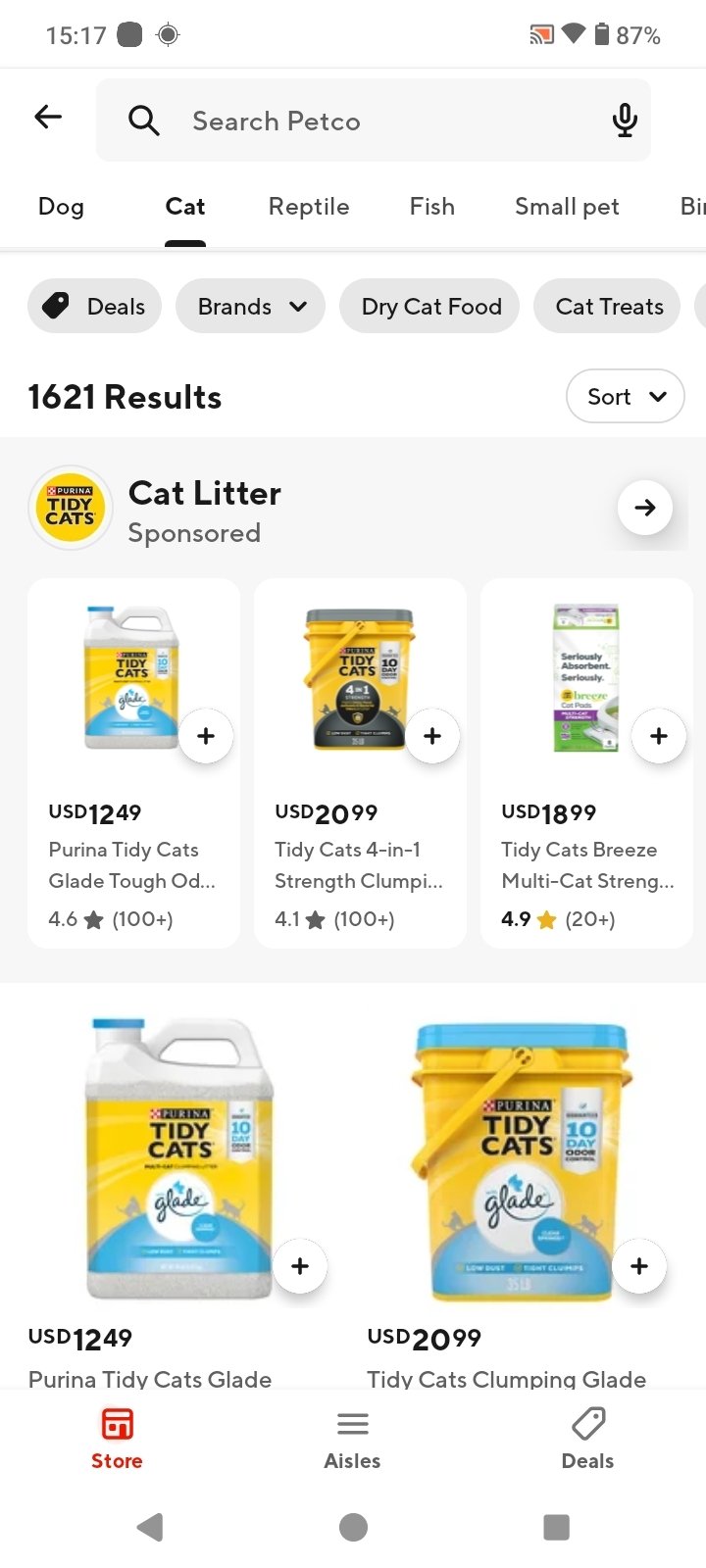Image resolution: width=706 pixels, height=1568 pixels.
Task: Select the Dry Cat Food chip
Action: [430, 307]
